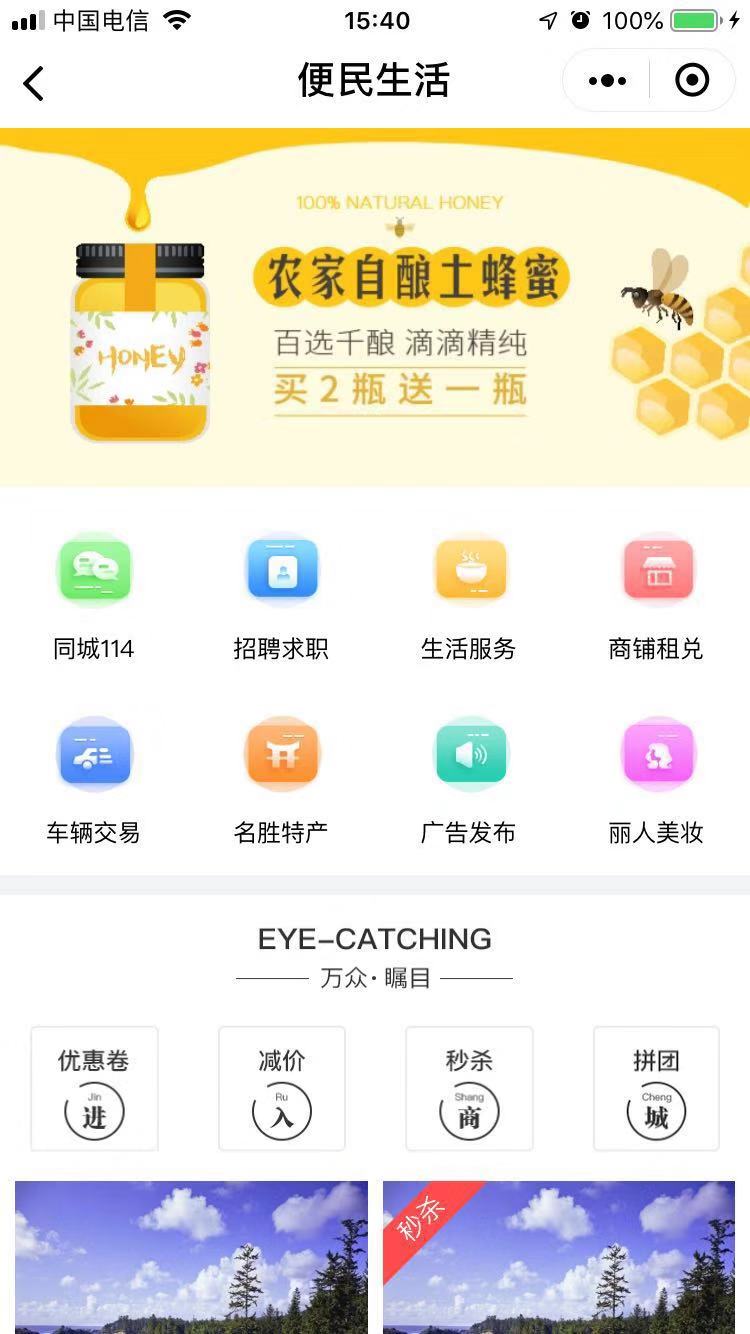This screenshot has height=1334, width=750.
Task: Go back using the top-left arrow
Action: (x=34, y=82)
